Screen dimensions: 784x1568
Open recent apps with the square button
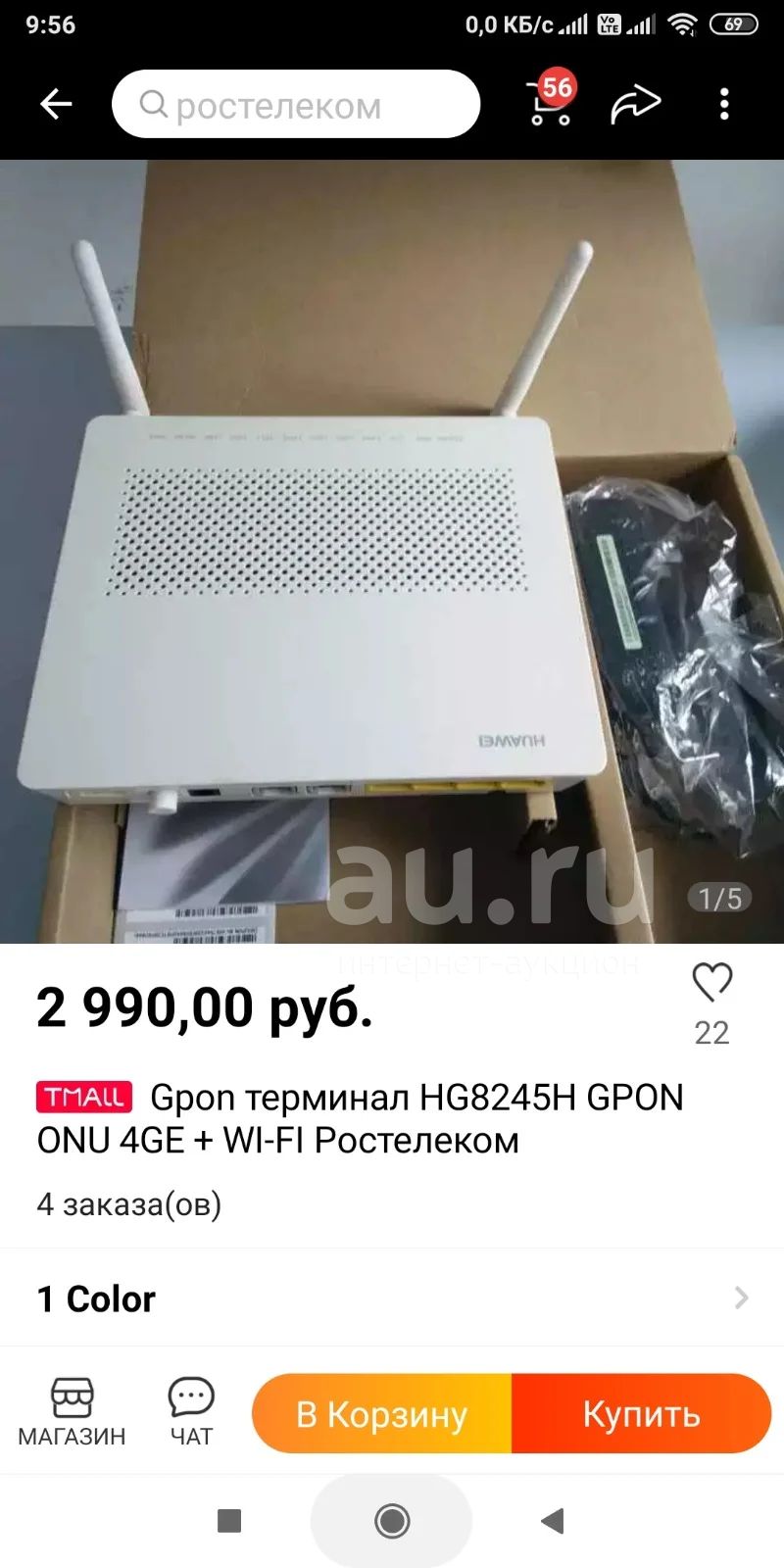[x=229, y=1521]
